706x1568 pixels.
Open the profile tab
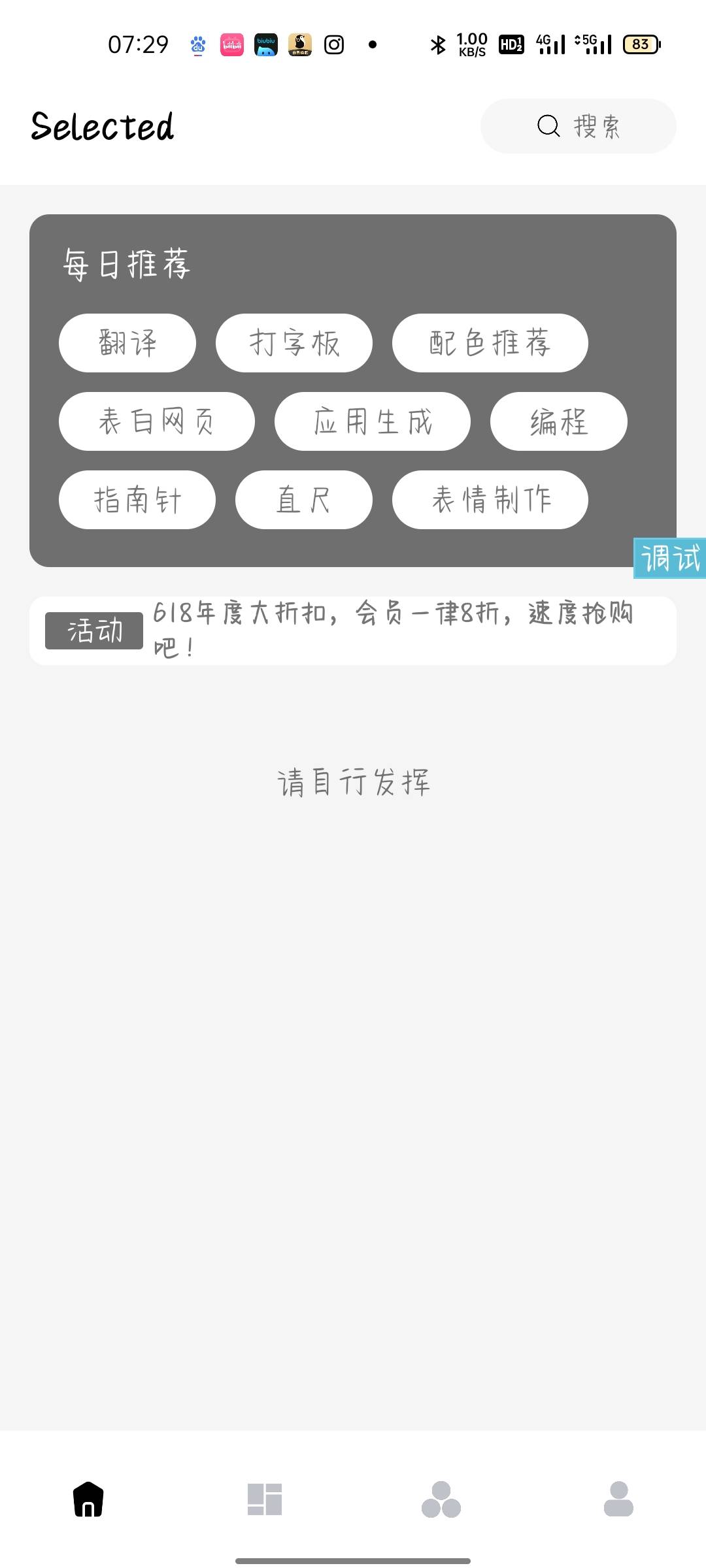(x=618, y=1499)
